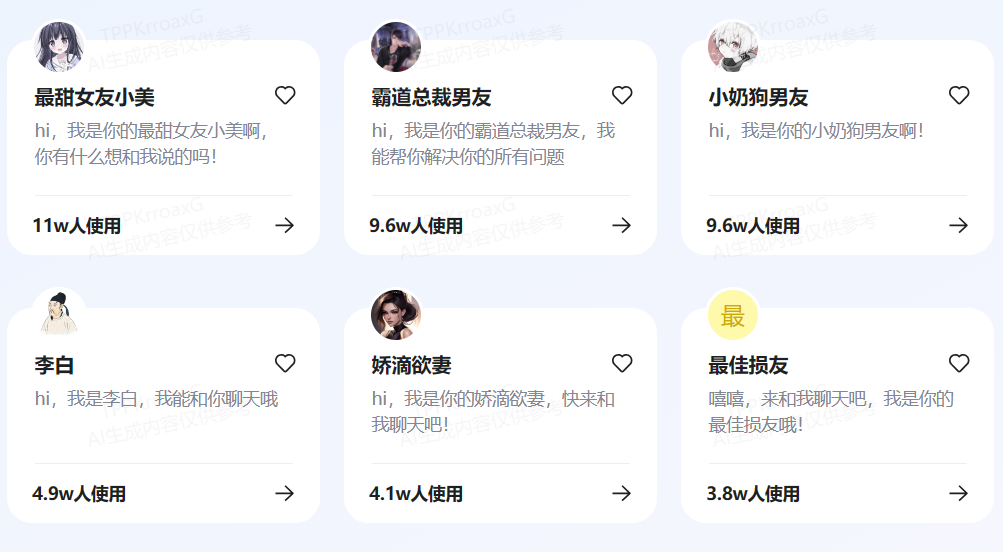Tap the arrow on 李白 card
The height and width of the screenshot is (552, 1003).
(285, 494)
